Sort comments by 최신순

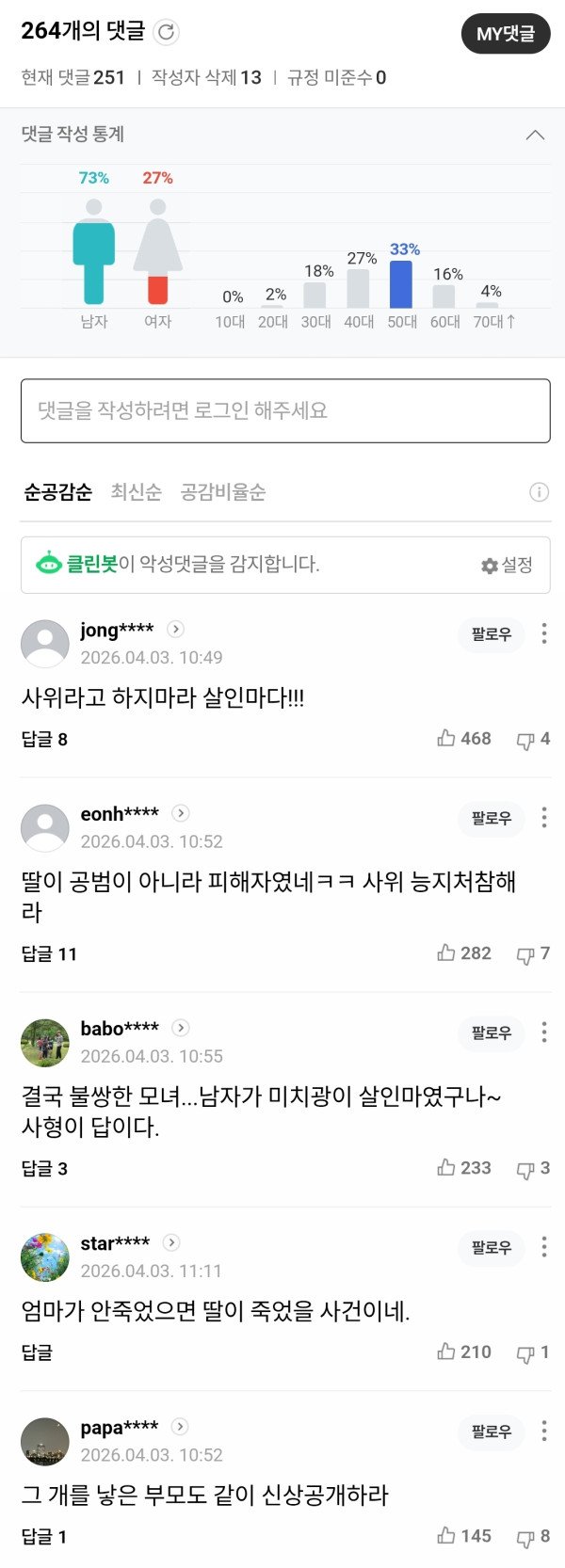(x=137, y=491)
